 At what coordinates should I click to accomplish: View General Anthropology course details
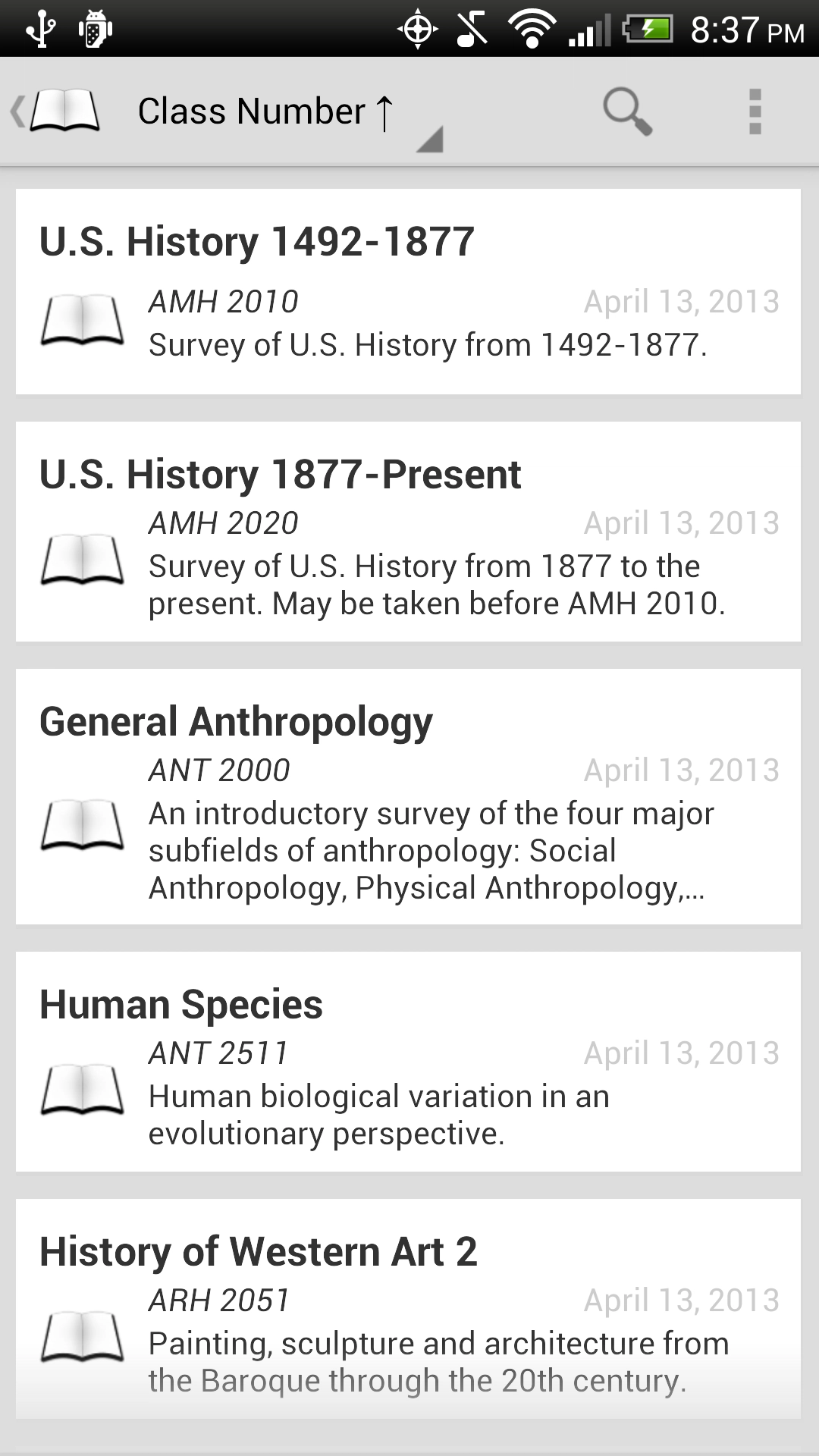click(408, 796)
